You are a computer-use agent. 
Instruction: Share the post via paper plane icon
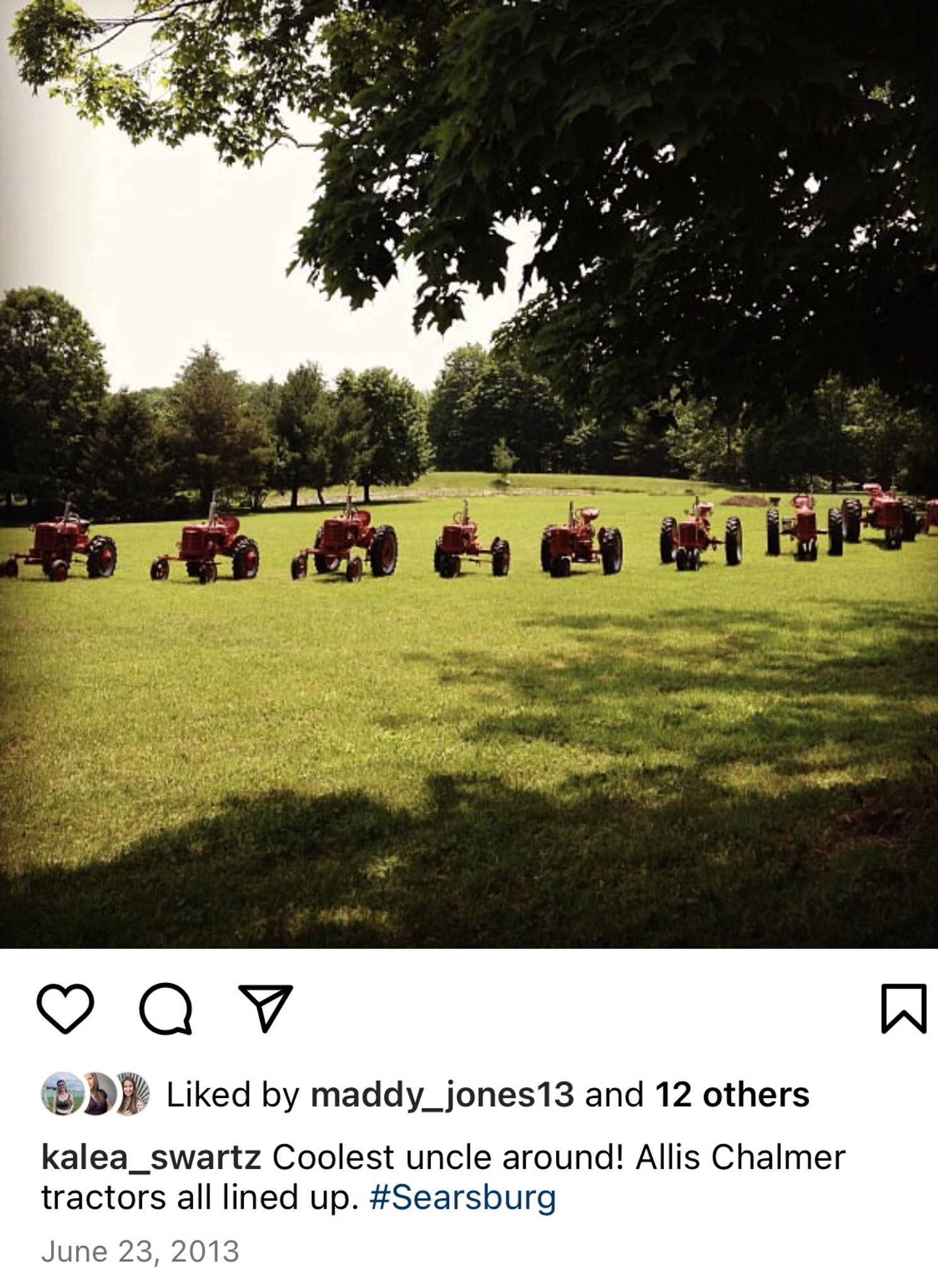pos(265,1009)
